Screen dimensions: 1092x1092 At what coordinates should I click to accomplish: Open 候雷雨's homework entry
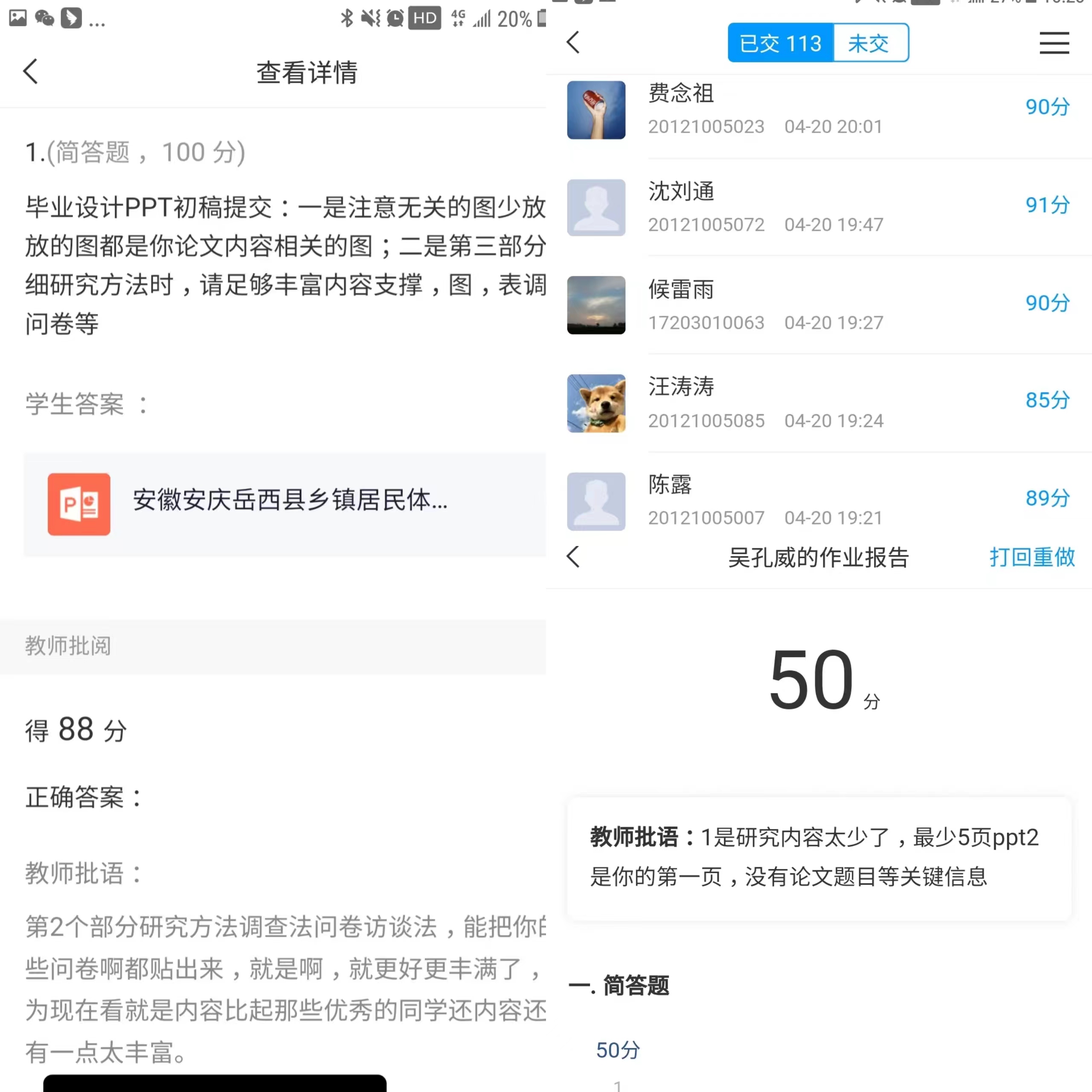pos(819,305)
